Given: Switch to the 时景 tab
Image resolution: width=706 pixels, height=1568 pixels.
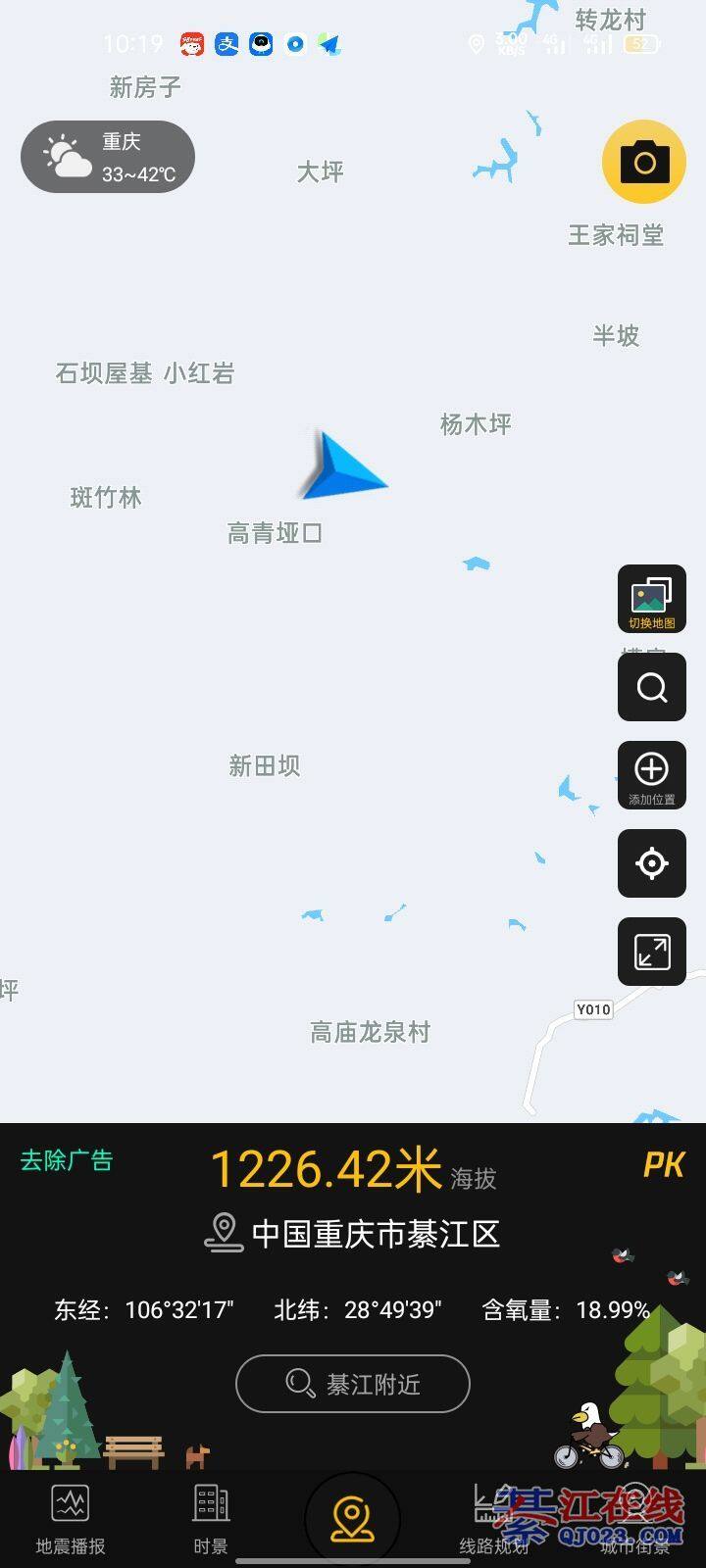Looking at the screenshot, I should click(211, 1519).
